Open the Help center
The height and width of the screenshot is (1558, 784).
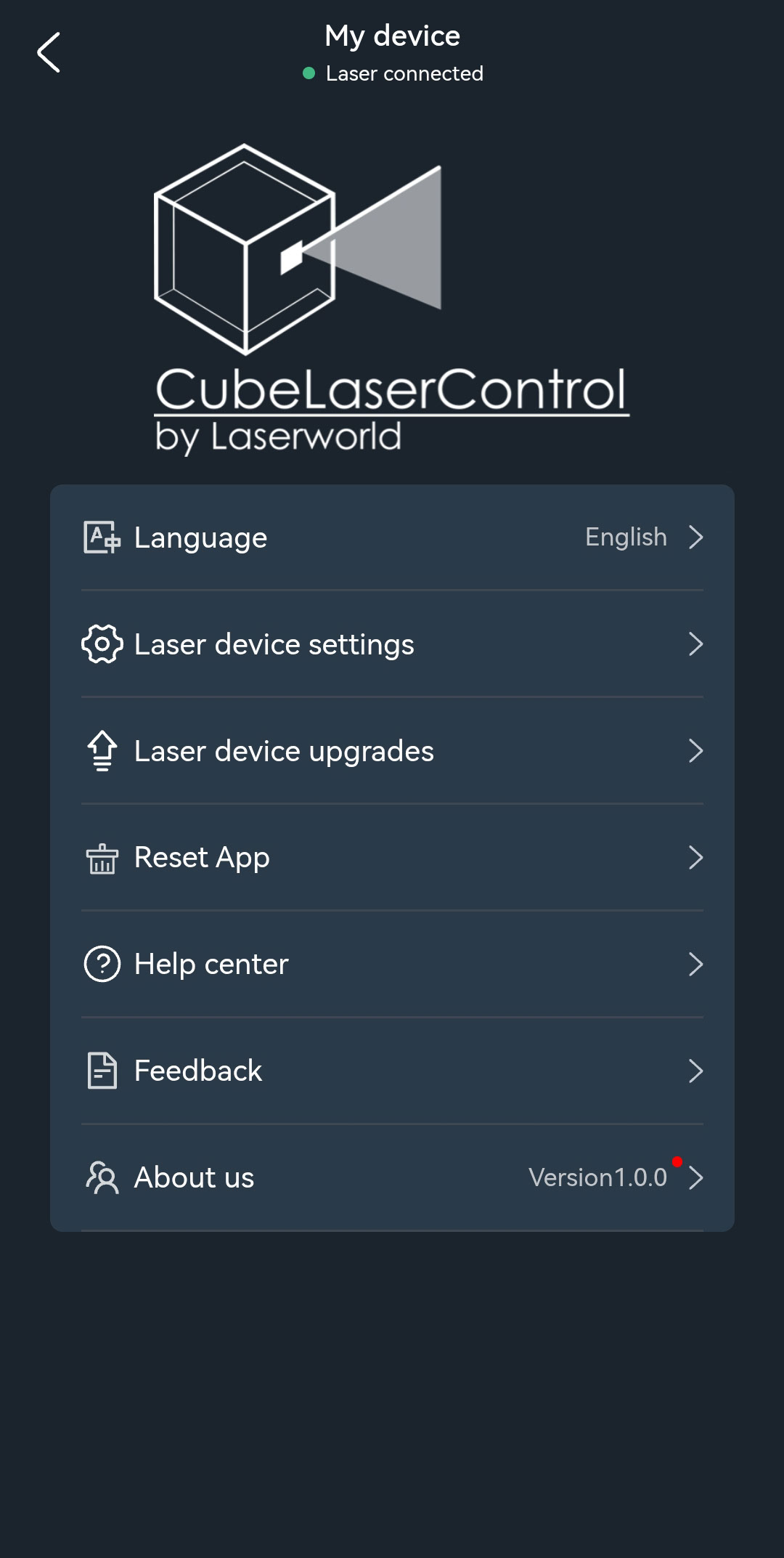click(392, 965)
